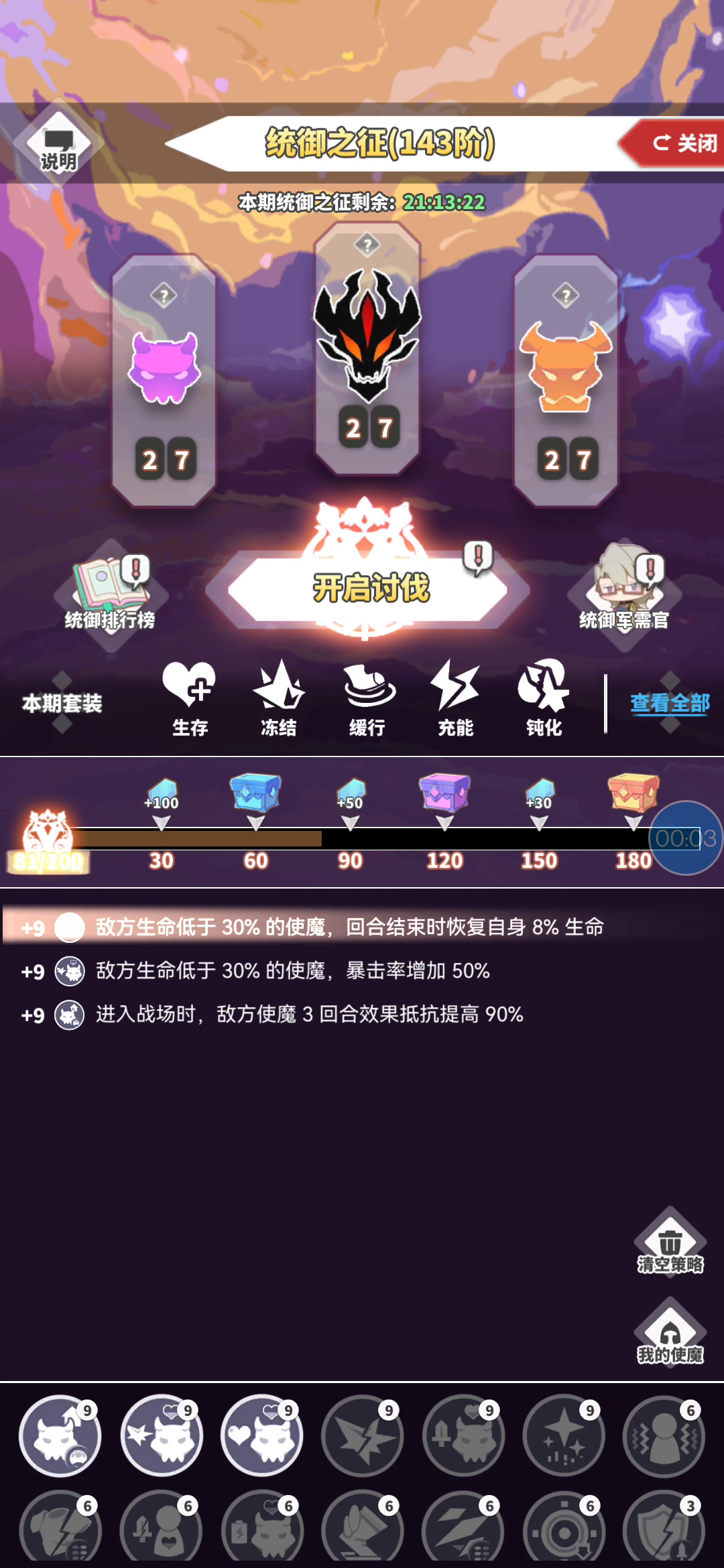This screenshot has width=724, height=1568.
Task: Close the screen with 关闭
Action: 676,143
